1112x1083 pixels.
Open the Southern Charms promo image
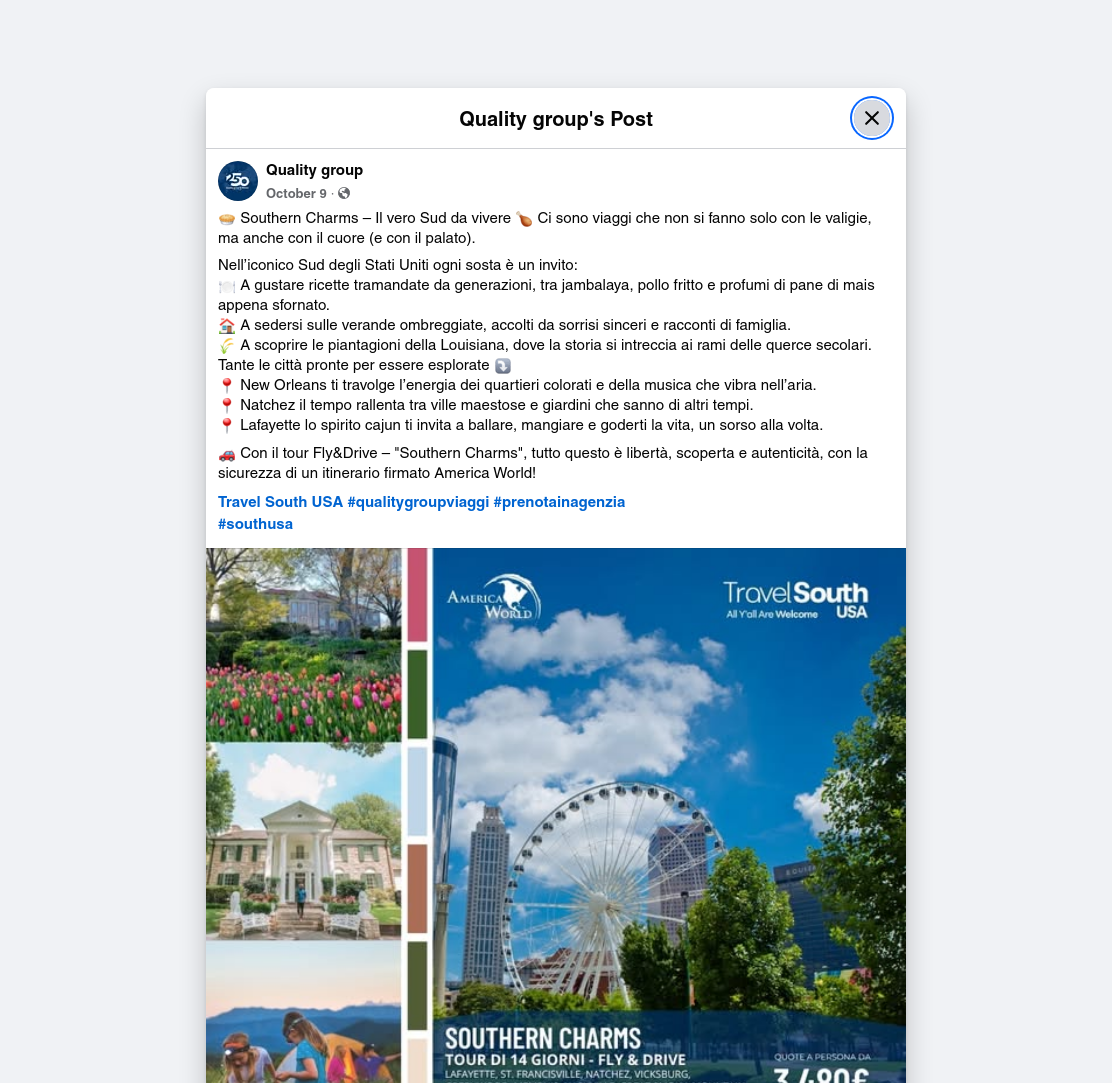coord(556,815)
